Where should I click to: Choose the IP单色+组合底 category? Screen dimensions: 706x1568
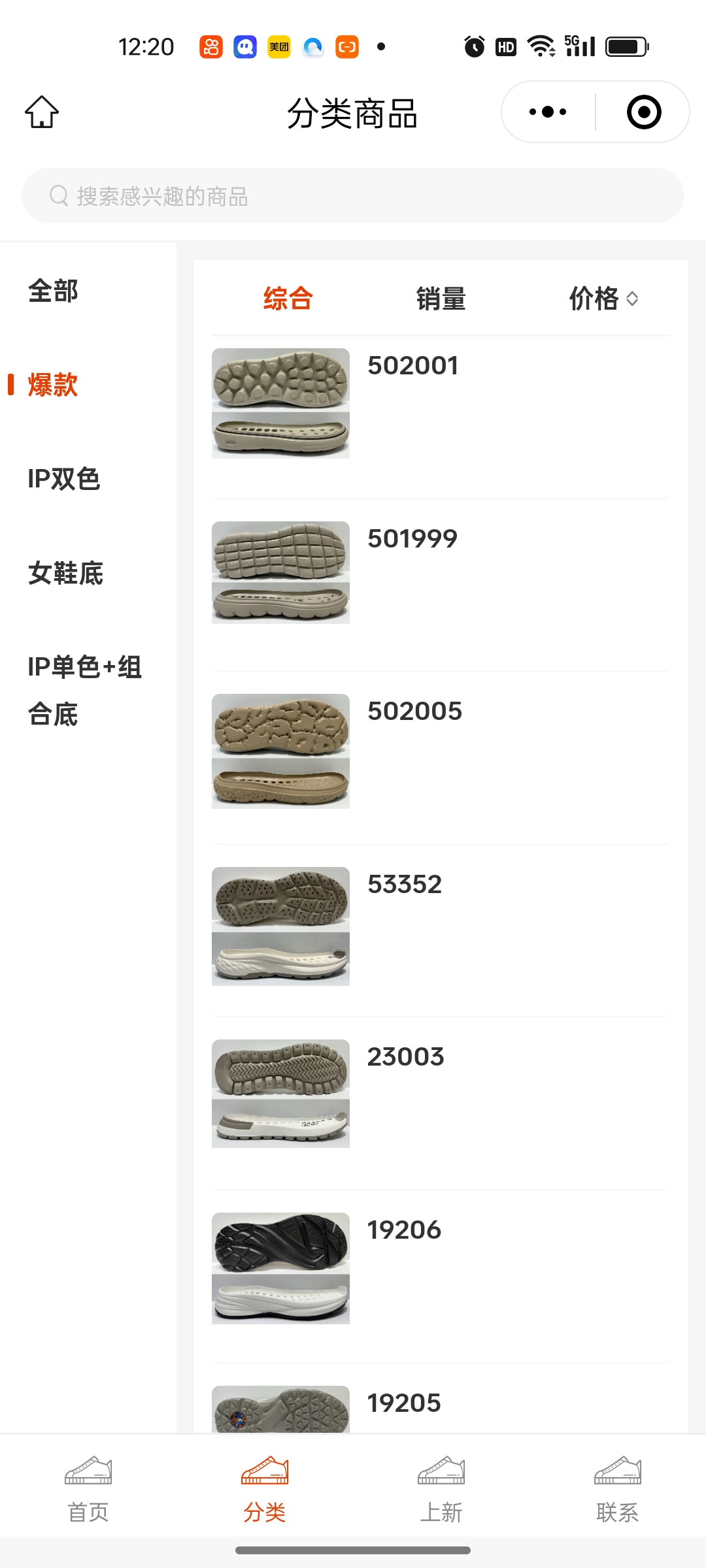(84, 690)
